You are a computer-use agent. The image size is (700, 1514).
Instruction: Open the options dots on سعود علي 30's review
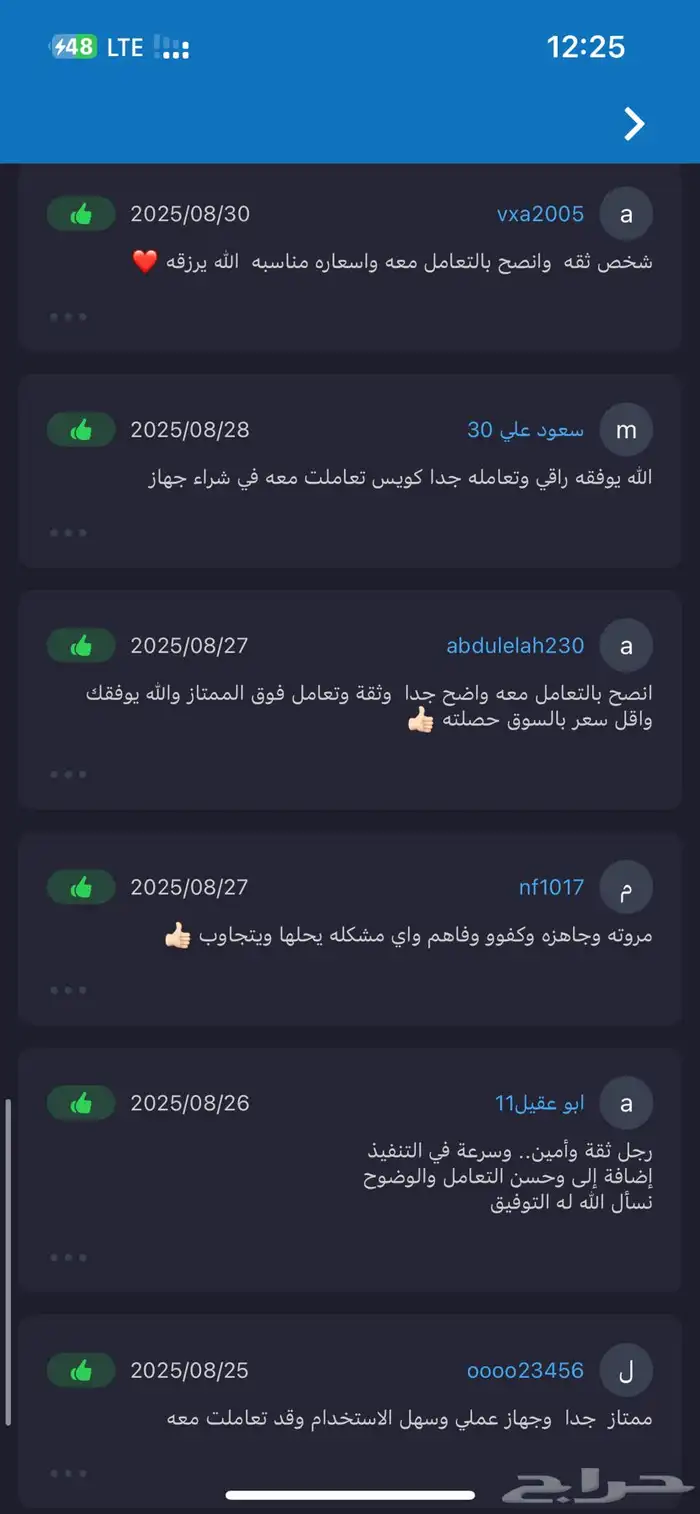tap(69, 533)
